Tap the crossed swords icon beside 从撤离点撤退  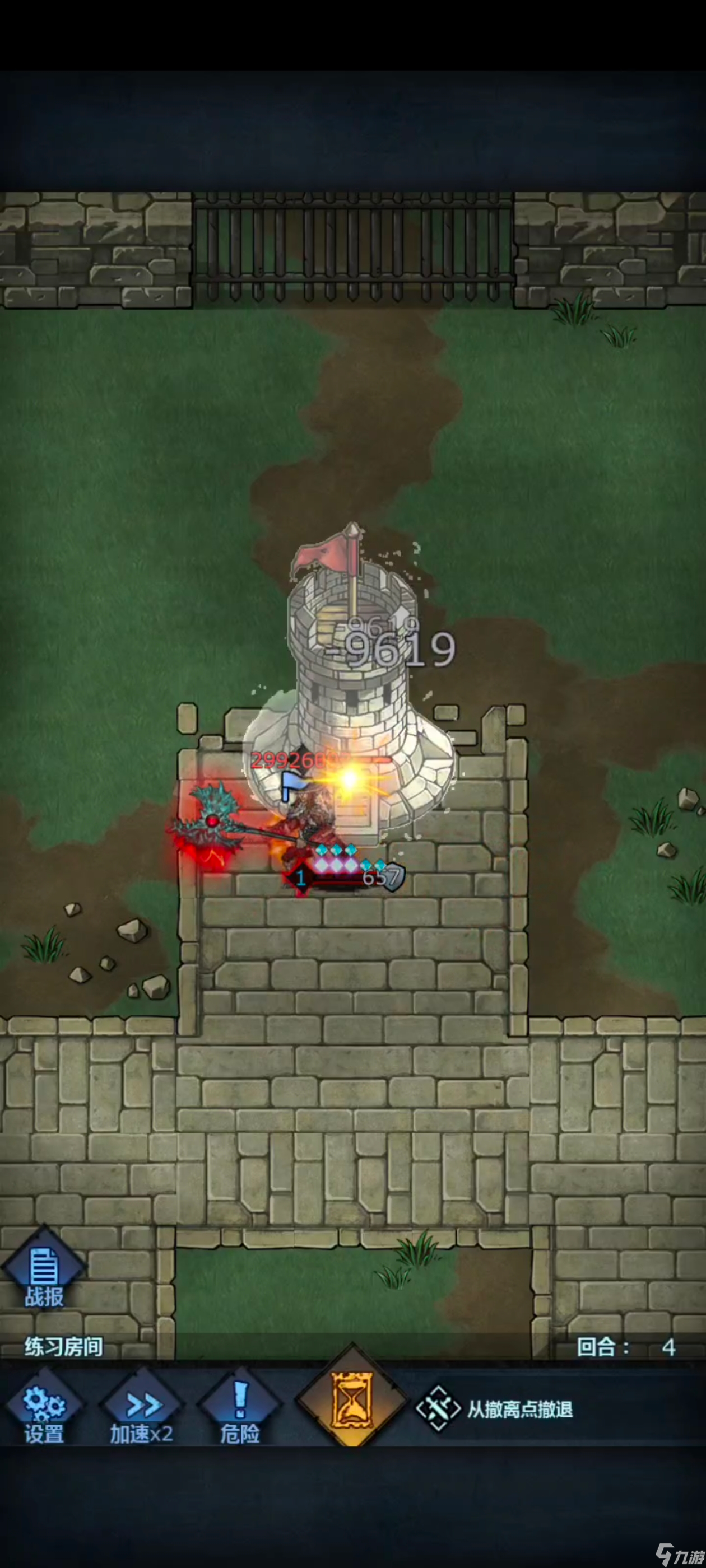coord(438,1408)
